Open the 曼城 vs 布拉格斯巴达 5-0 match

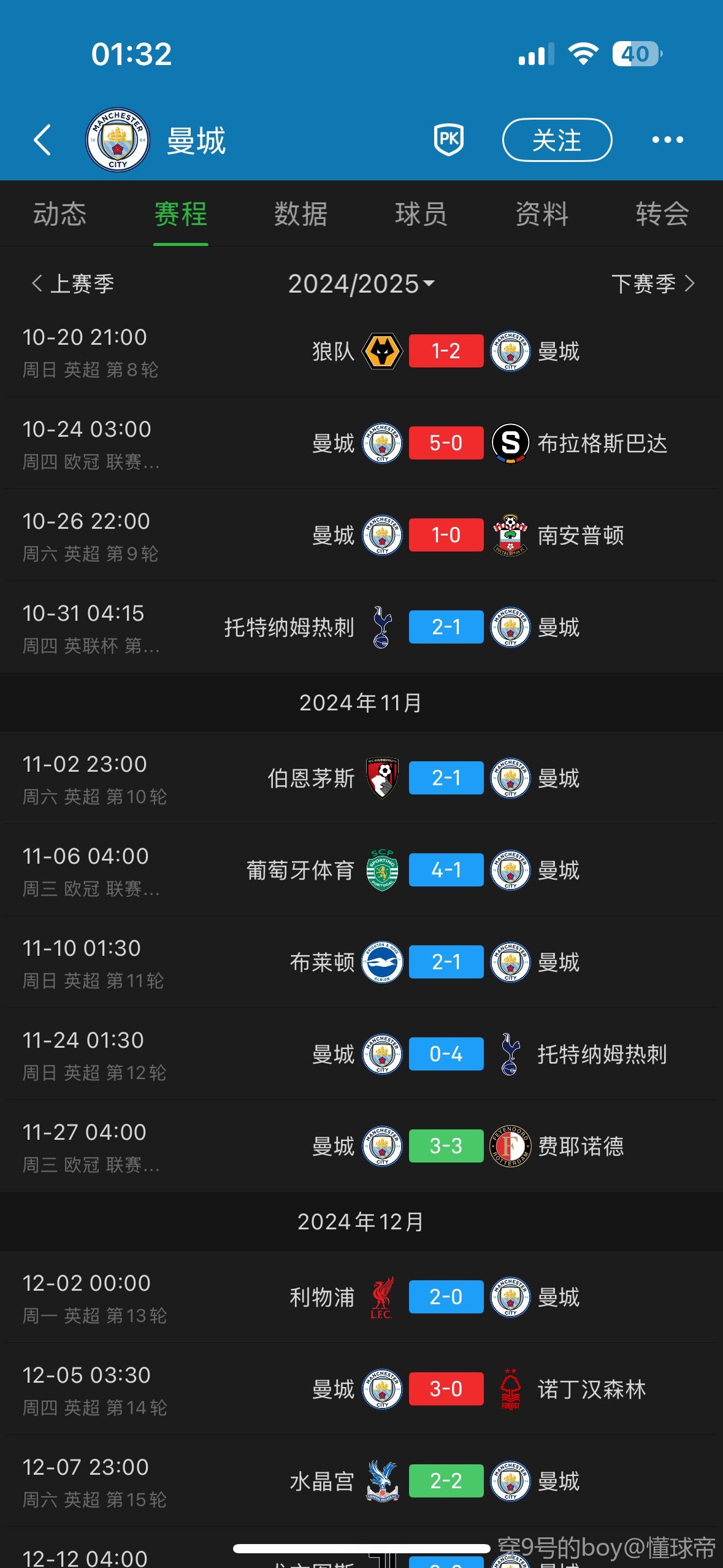click(x=446, y=443)
